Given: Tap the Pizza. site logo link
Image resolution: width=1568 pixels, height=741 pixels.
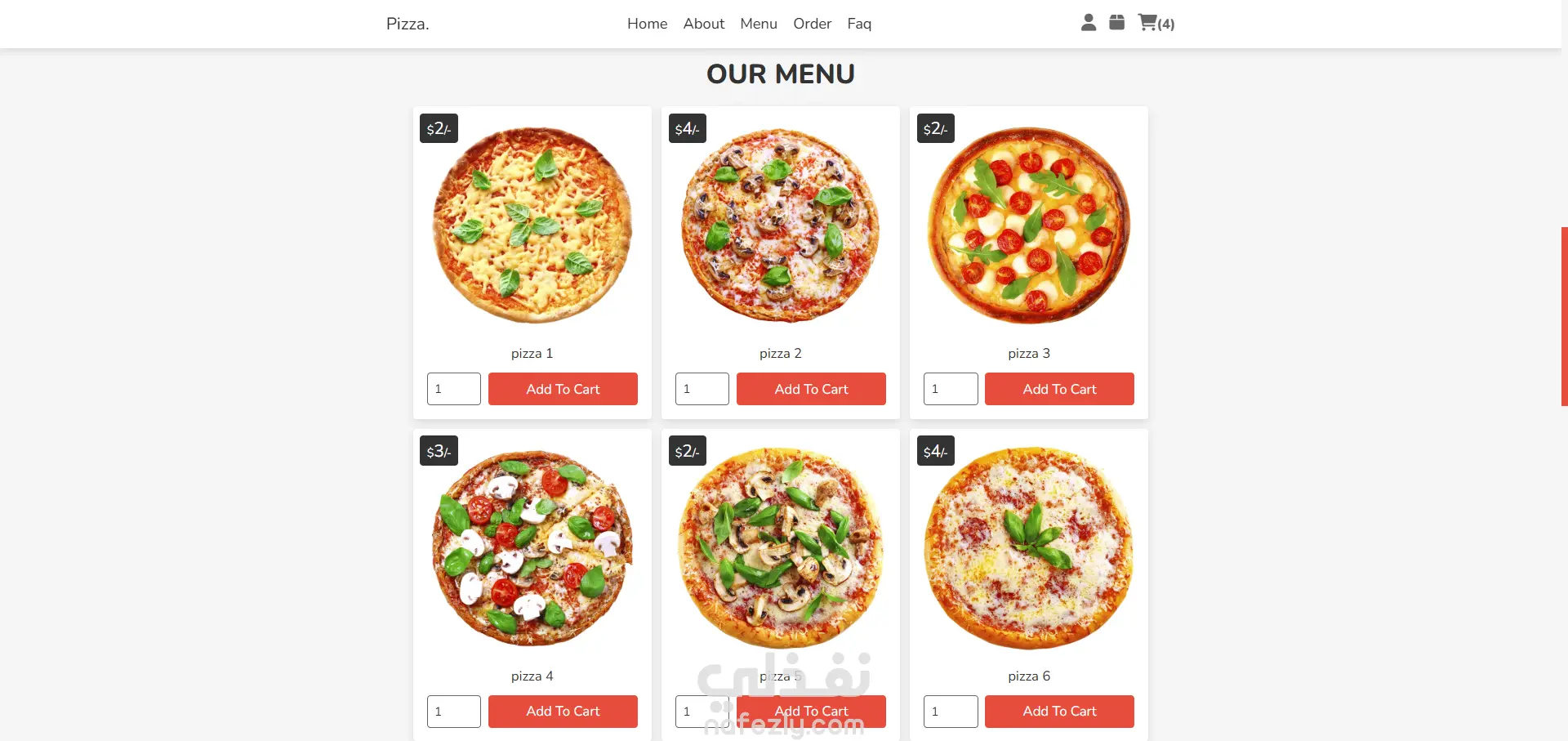Looking at the screenshot, I should (408, 24).
